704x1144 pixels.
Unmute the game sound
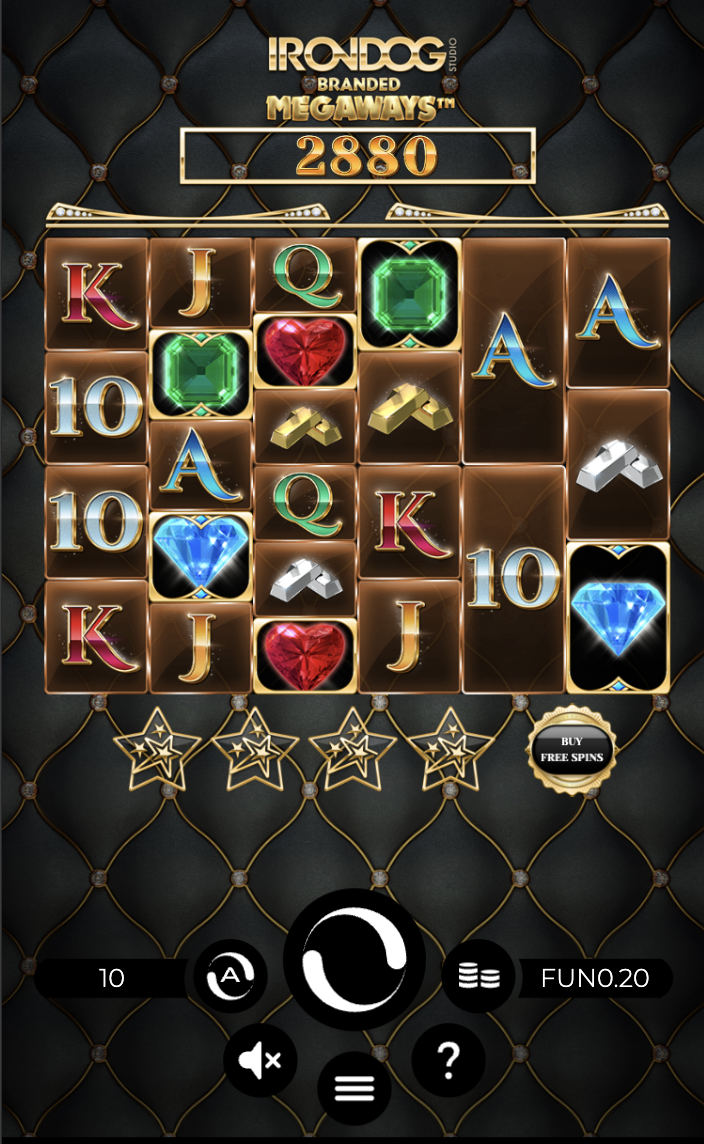pyautogui.click(x=260, y=1060)
